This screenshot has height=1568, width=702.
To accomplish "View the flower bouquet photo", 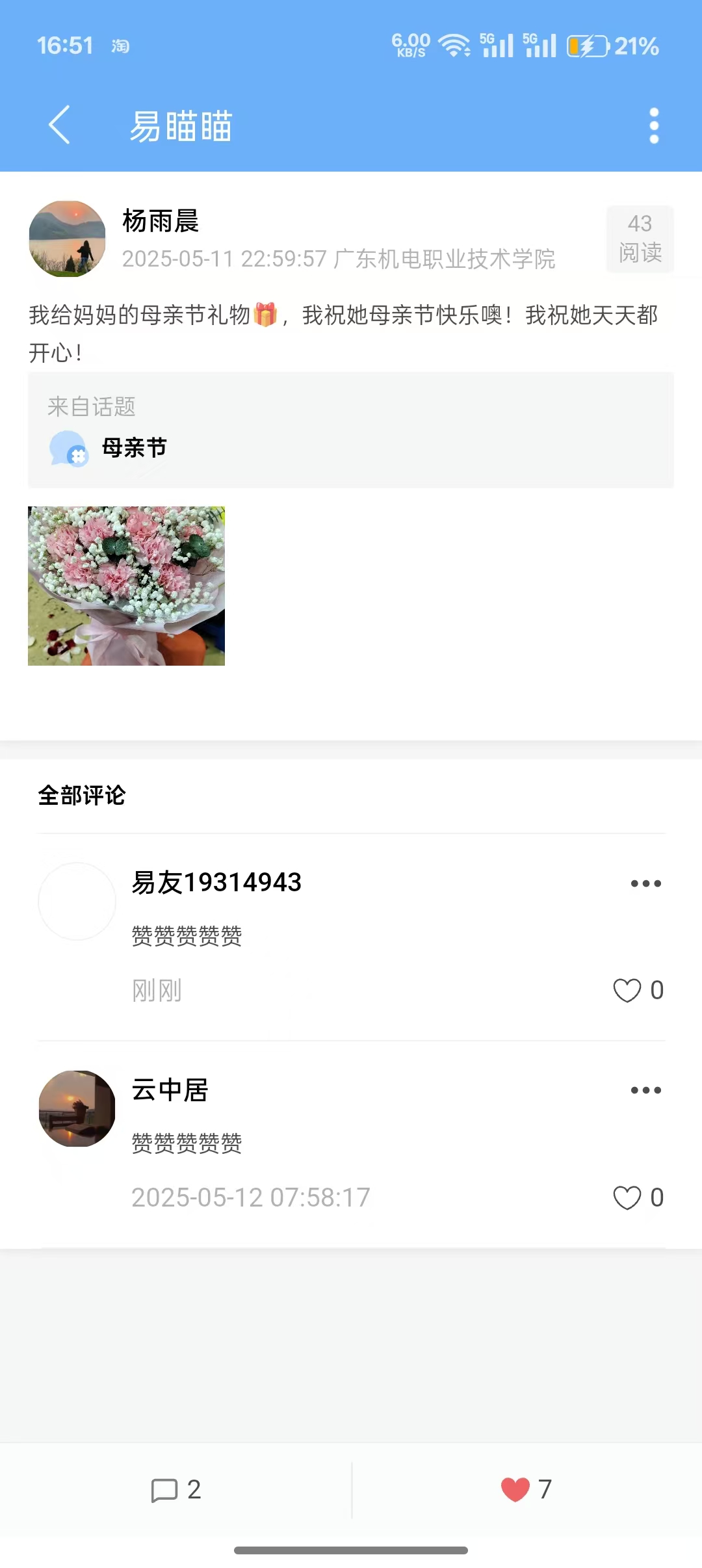I will pos(127,586).
